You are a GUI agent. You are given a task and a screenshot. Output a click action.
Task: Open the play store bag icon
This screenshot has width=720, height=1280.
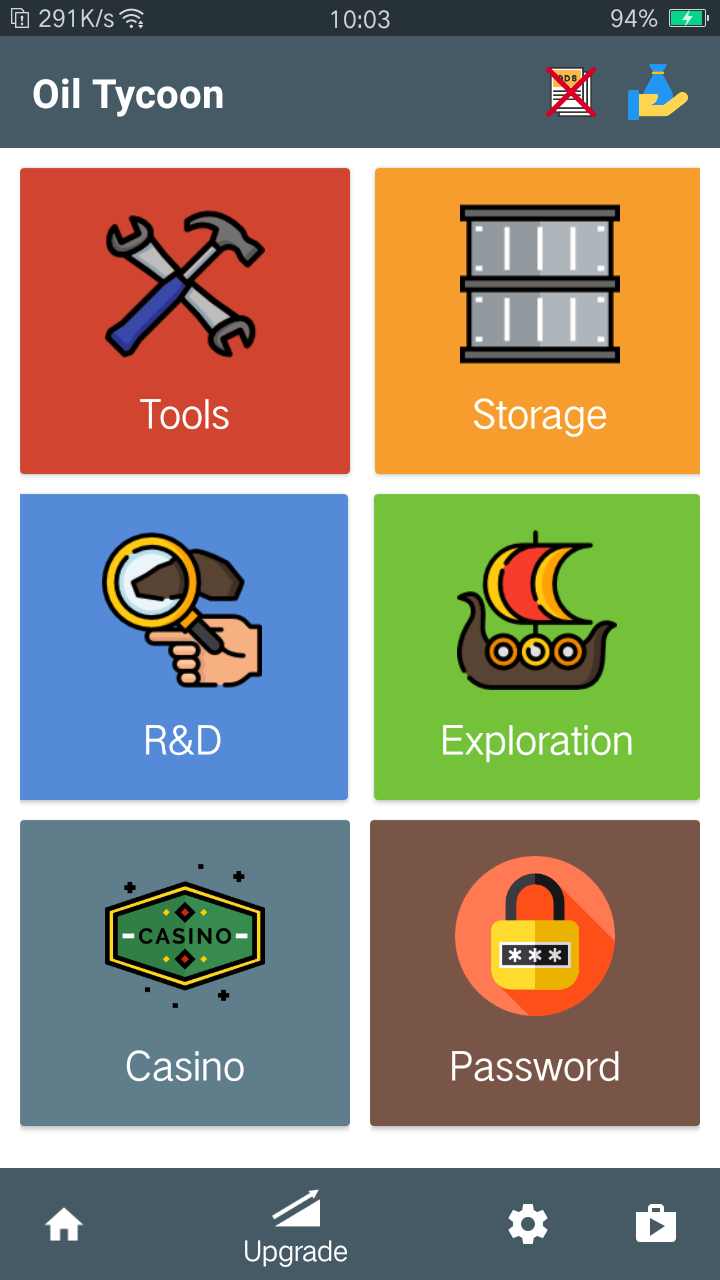click(x=656, y=1224)
